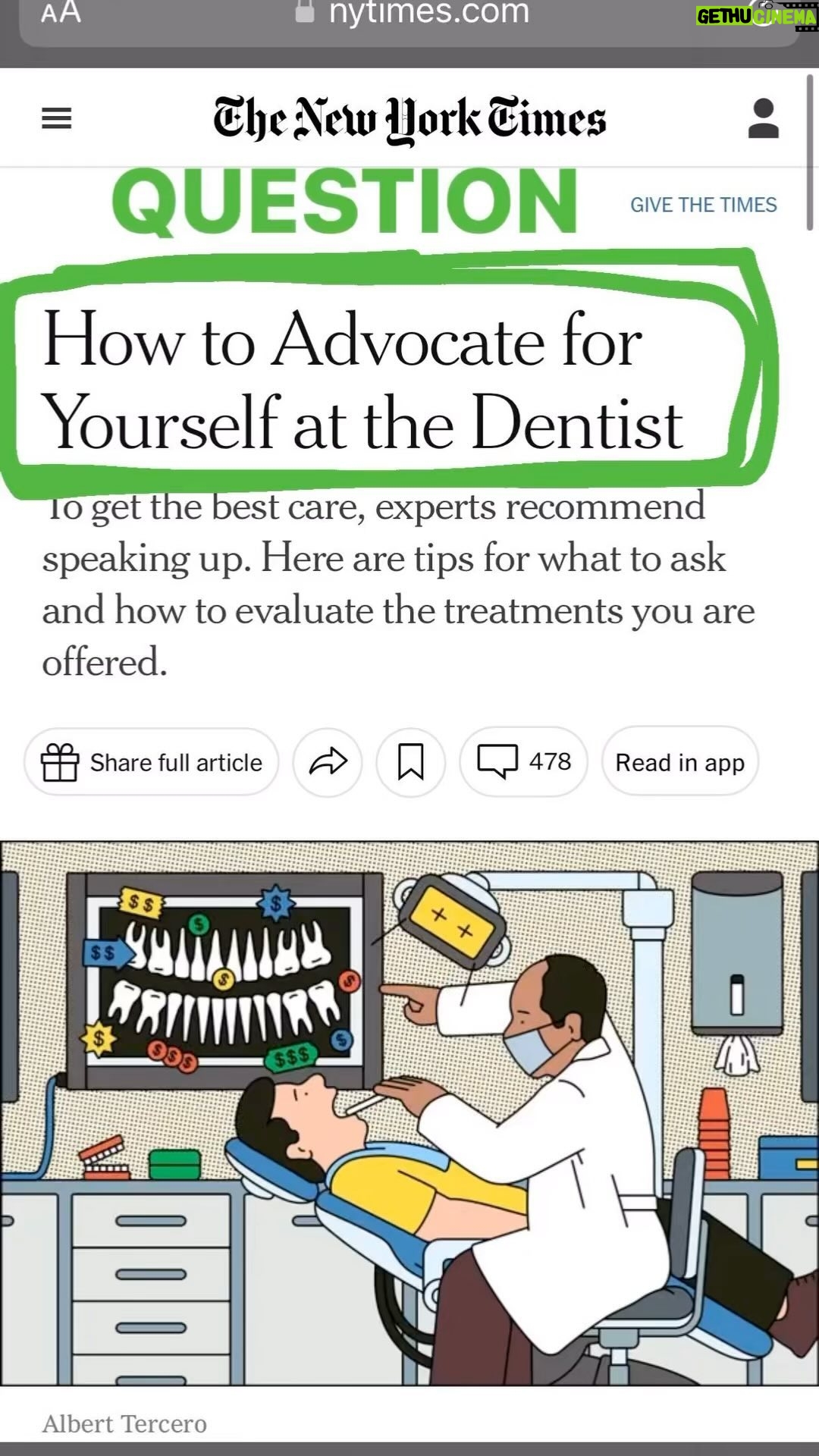Open the share arrow options
Screen dimensions: 819x1456
328,762
